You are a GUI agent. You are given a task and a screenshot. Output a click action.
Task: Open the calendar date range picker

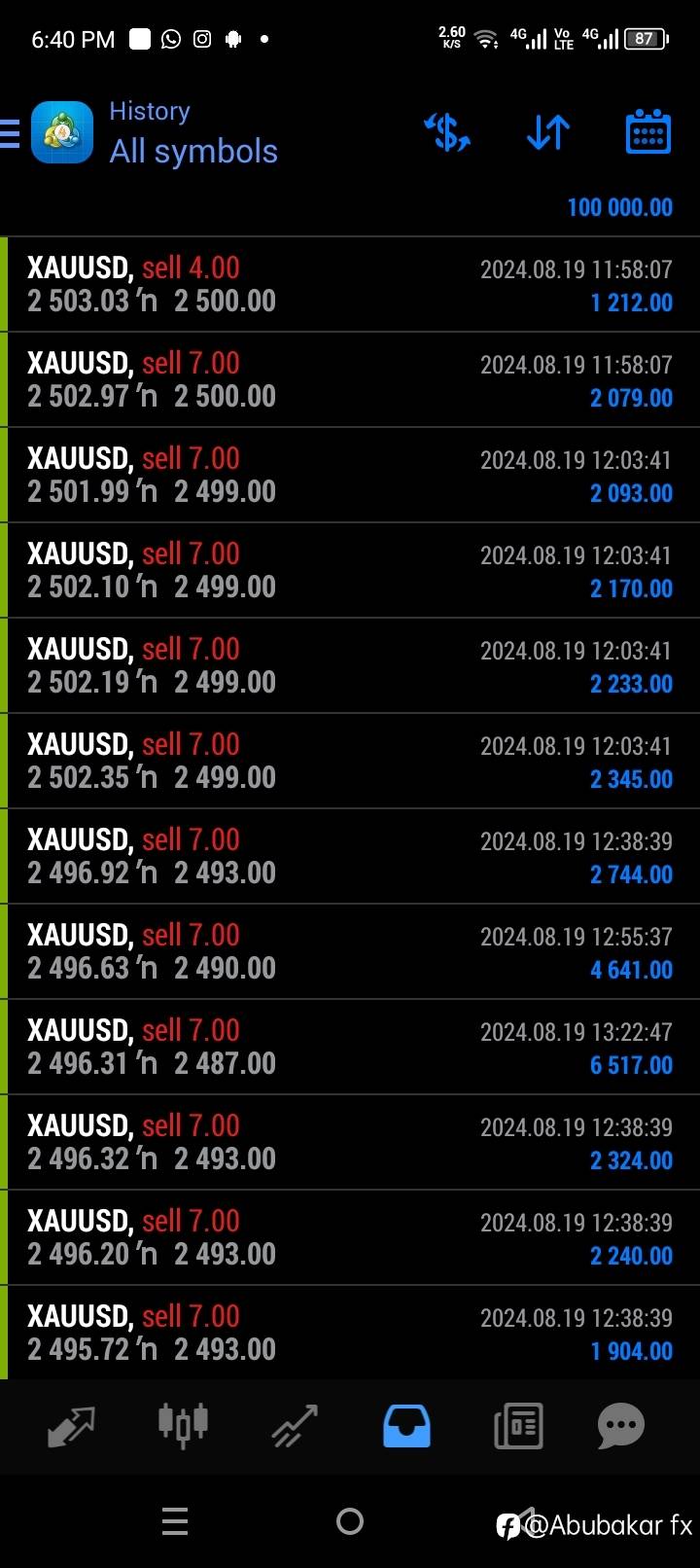647,132
